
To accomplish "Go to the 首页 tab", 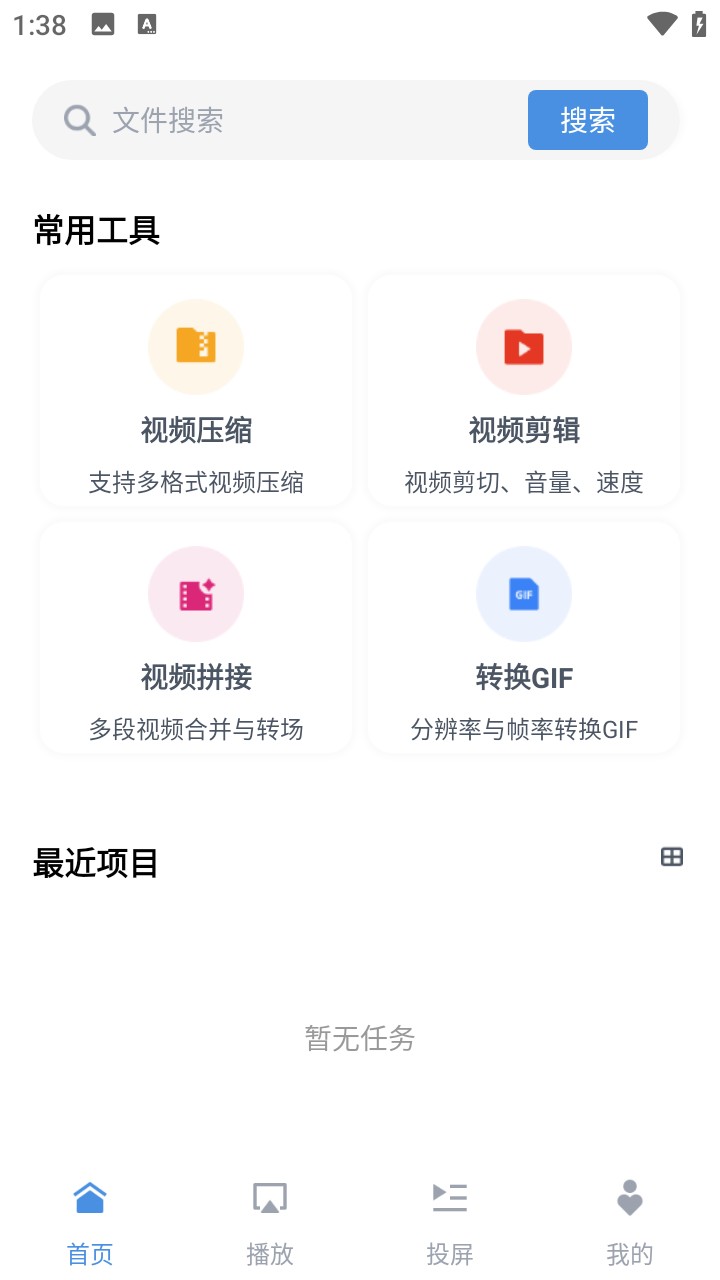I will [x=90, y=1221].
